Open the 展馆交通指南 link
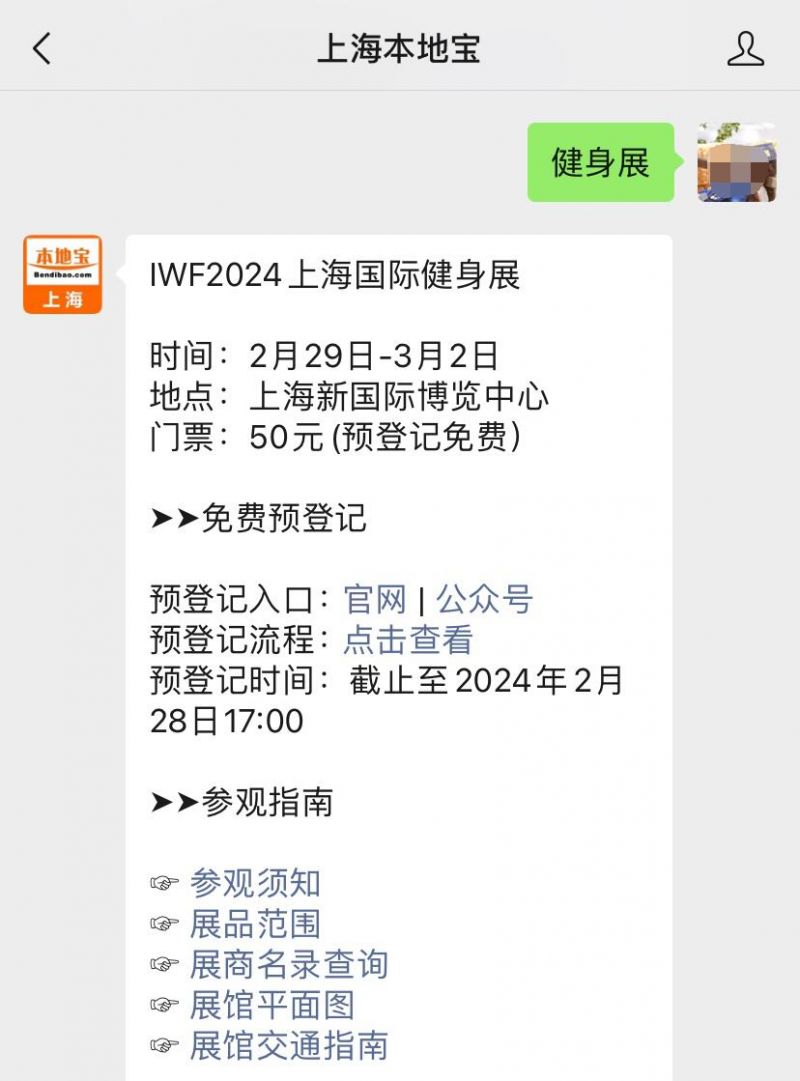This screenshot has height=1081, width=800. (x=288, y=1045)
